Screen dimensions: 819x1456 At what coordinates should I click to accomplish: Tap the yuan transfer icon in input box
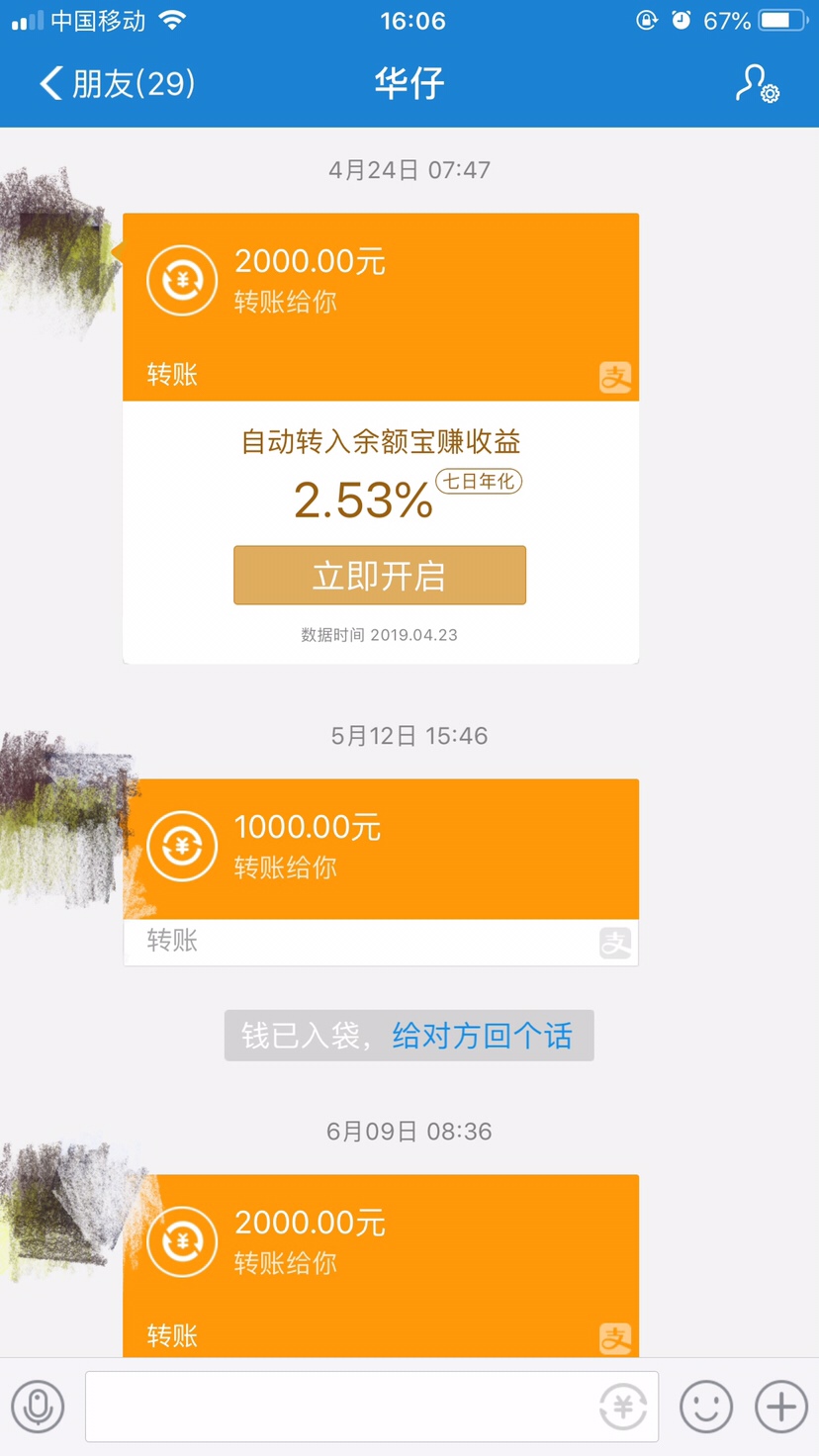[623, 1407]
